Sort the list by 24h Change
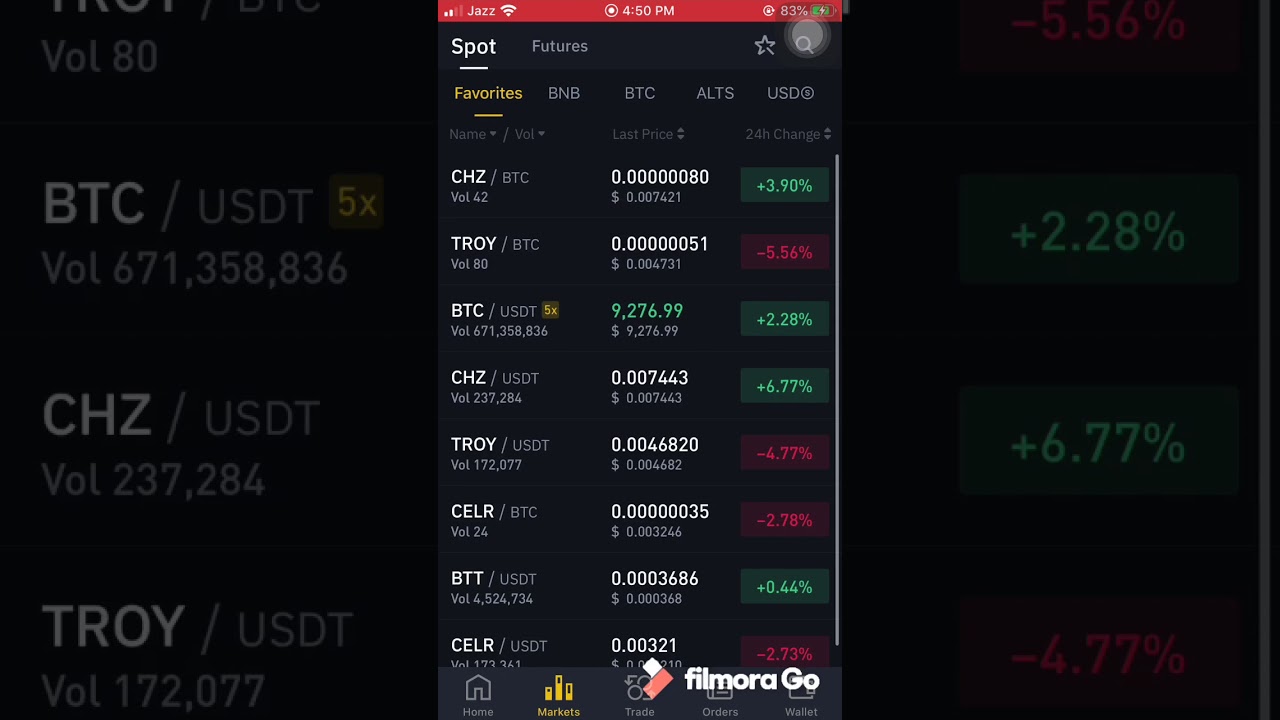Viewport: 1280px width, 720px height. point(787,134)
